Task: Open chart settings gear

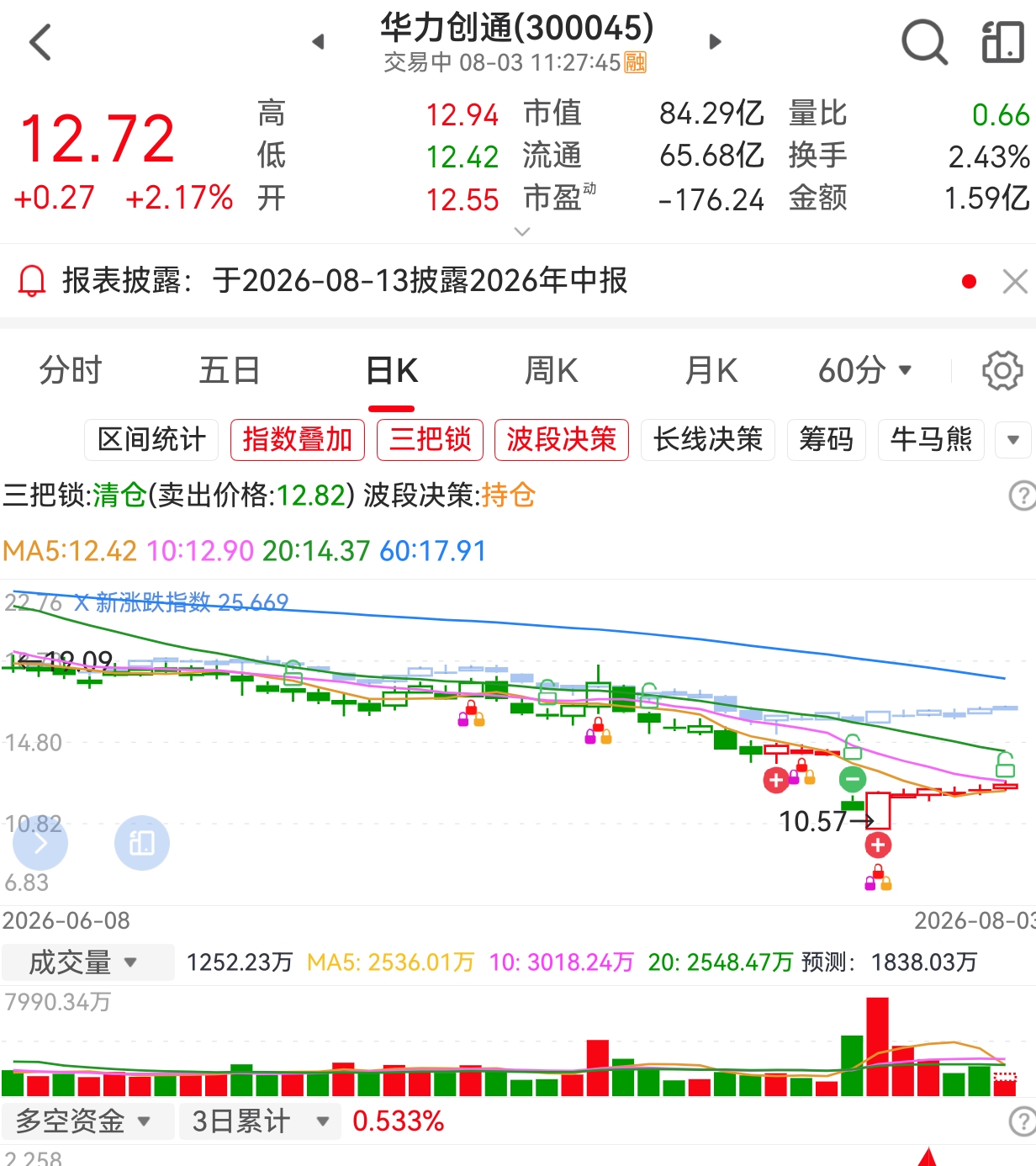Action: (1002, 370)
